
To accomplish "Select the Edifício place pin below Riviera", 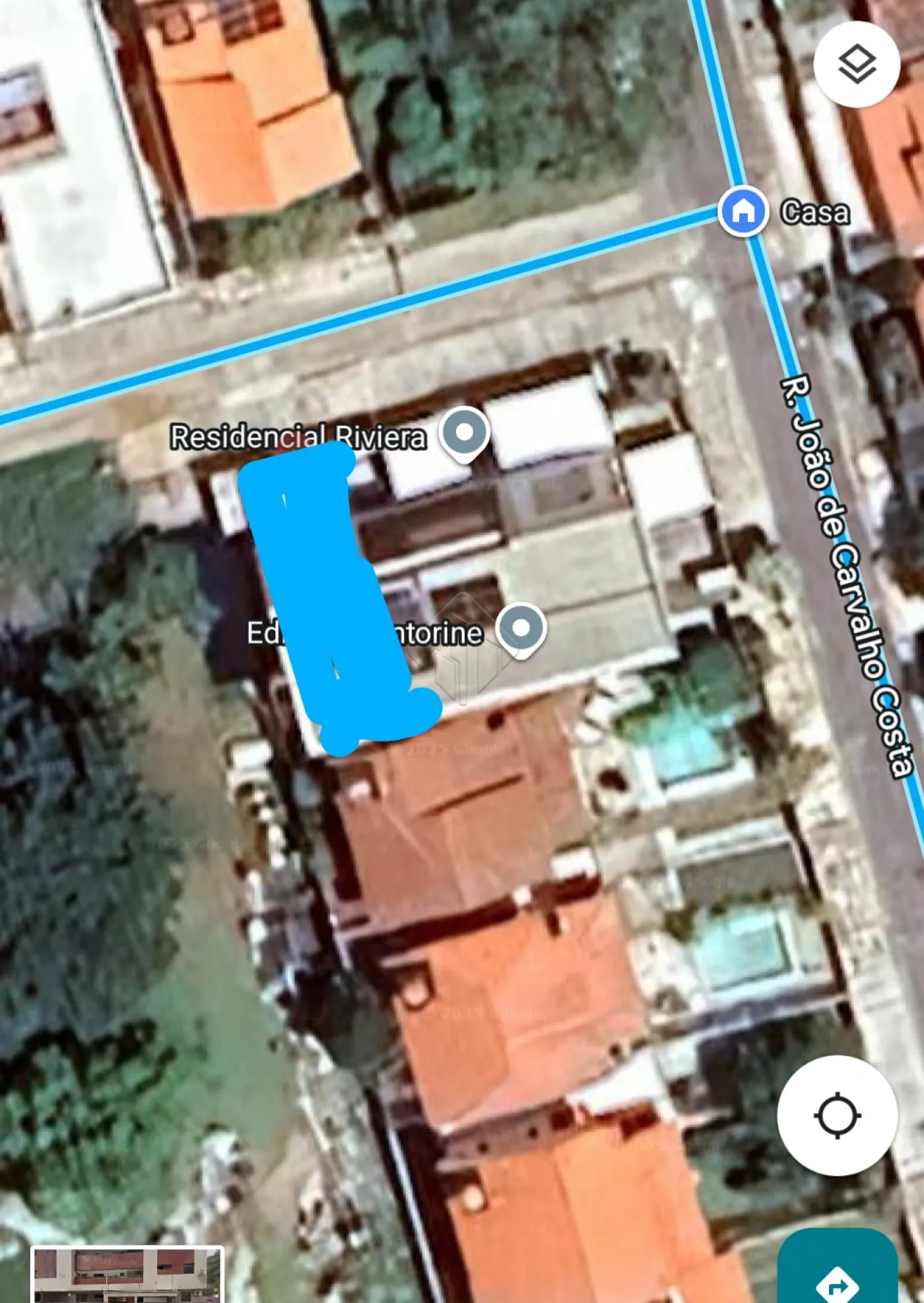I will point(521,629).
